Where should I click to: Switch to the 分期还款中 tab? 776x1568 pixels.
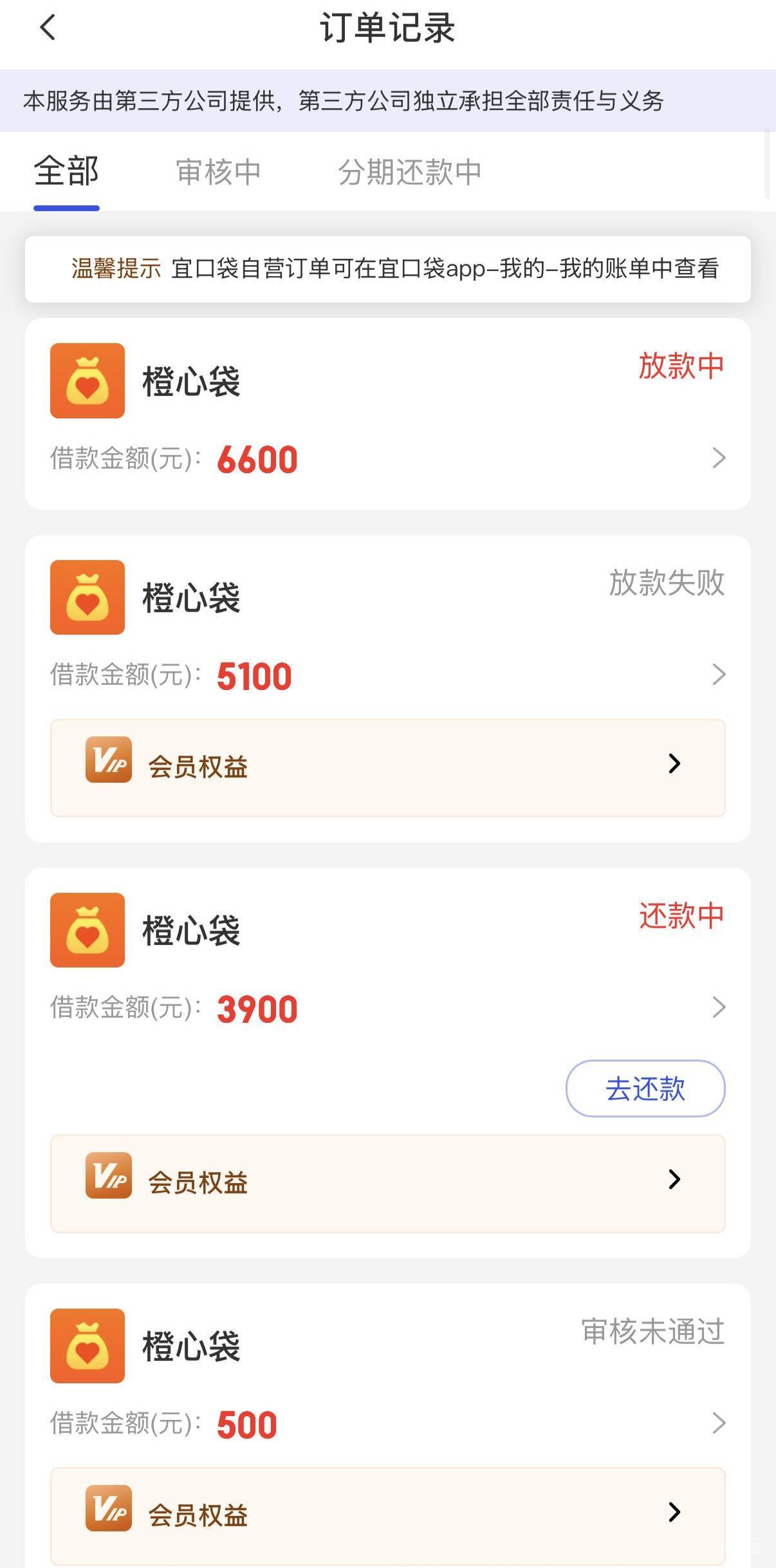click(x=410, y=173)
